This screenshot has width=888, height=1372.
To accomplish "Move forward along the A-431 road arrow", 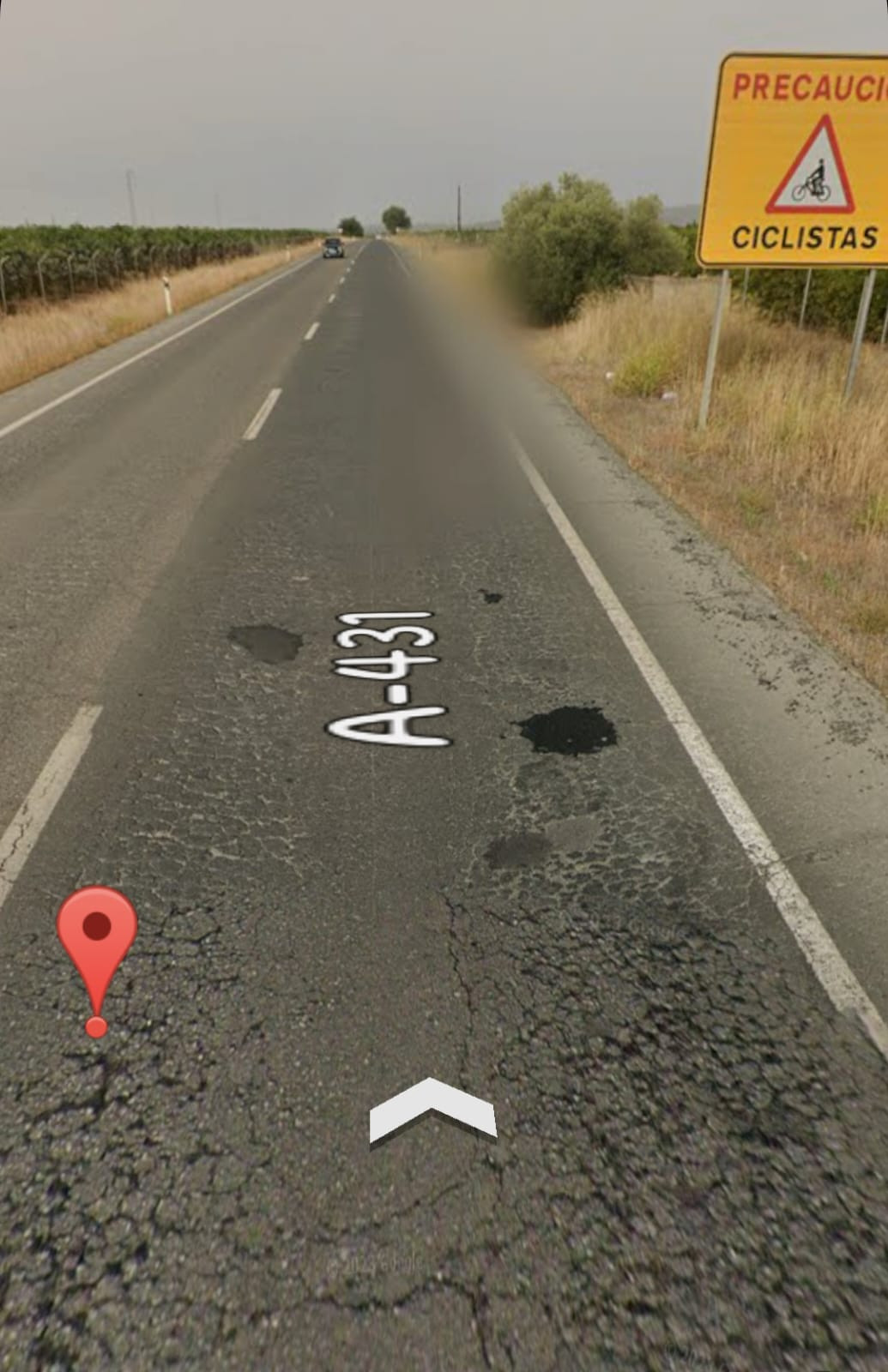I will tap(432, 1112).
